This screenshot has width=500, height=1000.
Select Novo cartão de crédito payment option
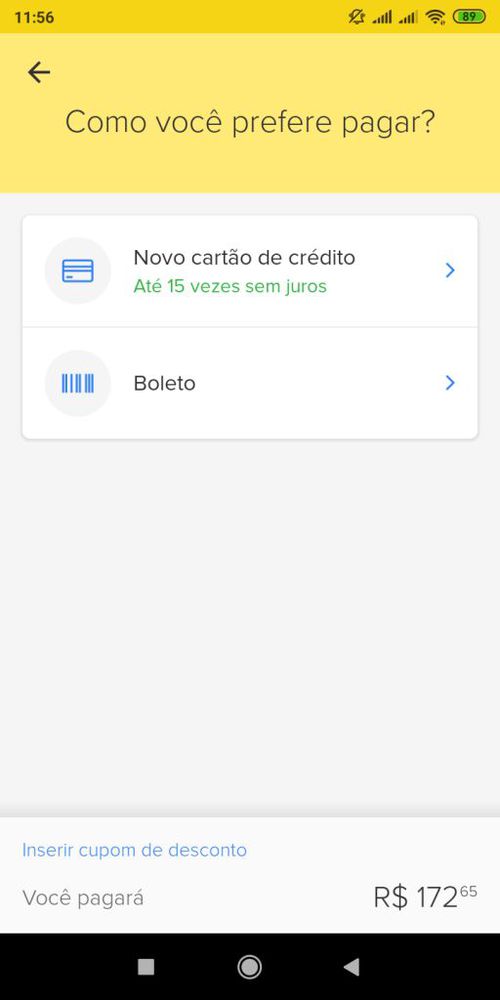coord(250,271)
